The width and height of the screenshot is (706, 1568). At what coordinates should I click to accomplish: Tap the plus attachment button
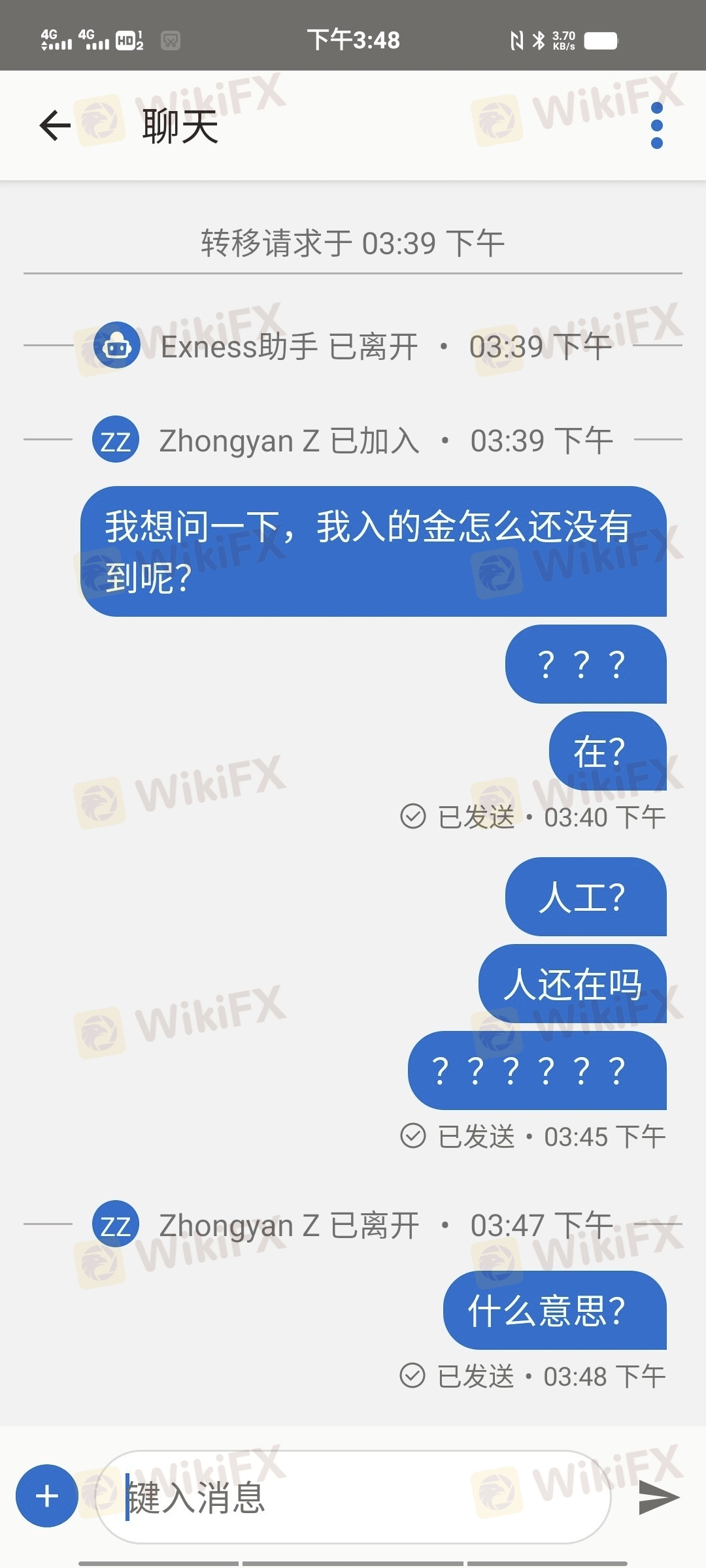pyautogui.click(x=47, y=1496)
